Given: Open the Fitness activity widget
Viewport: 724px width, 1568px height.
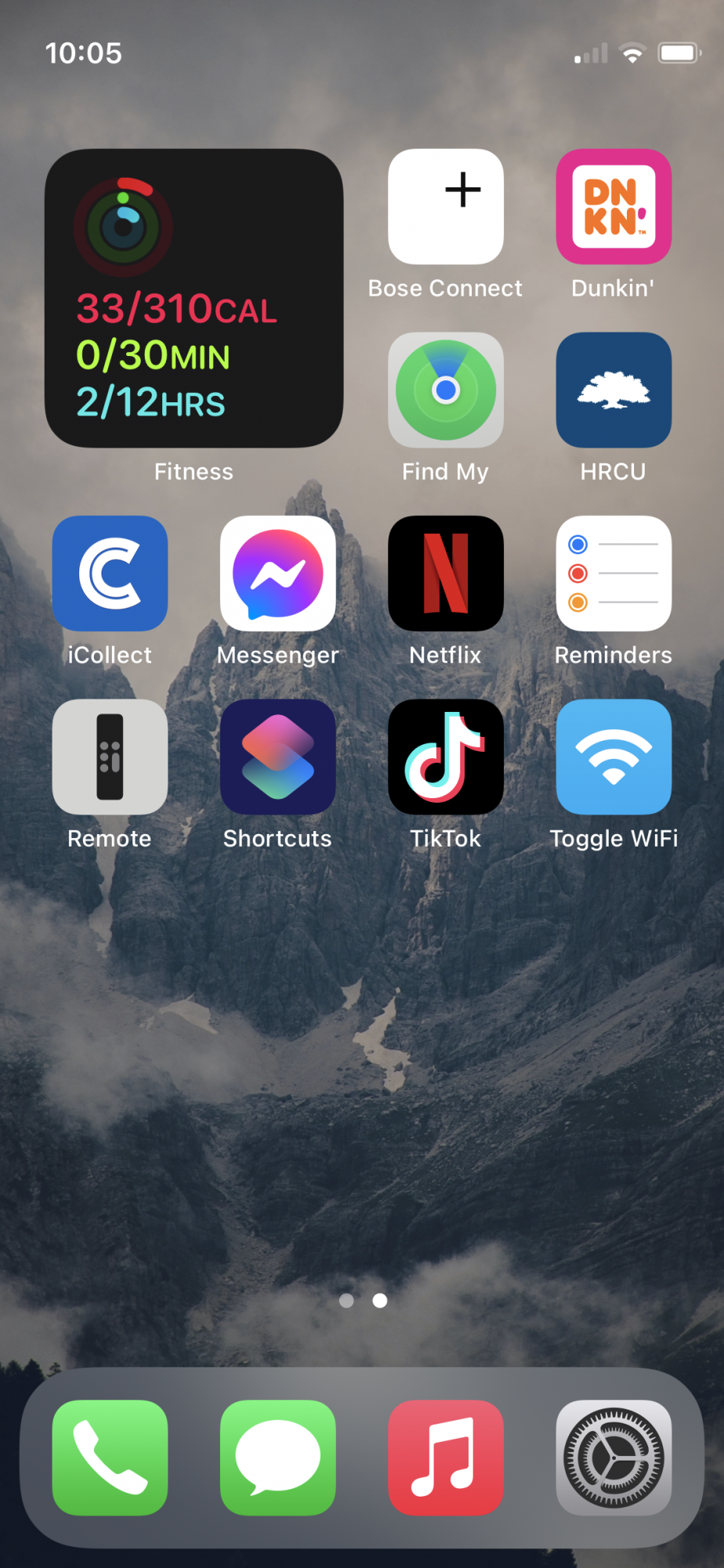Looking at the screenshot, I should [194, 298].
